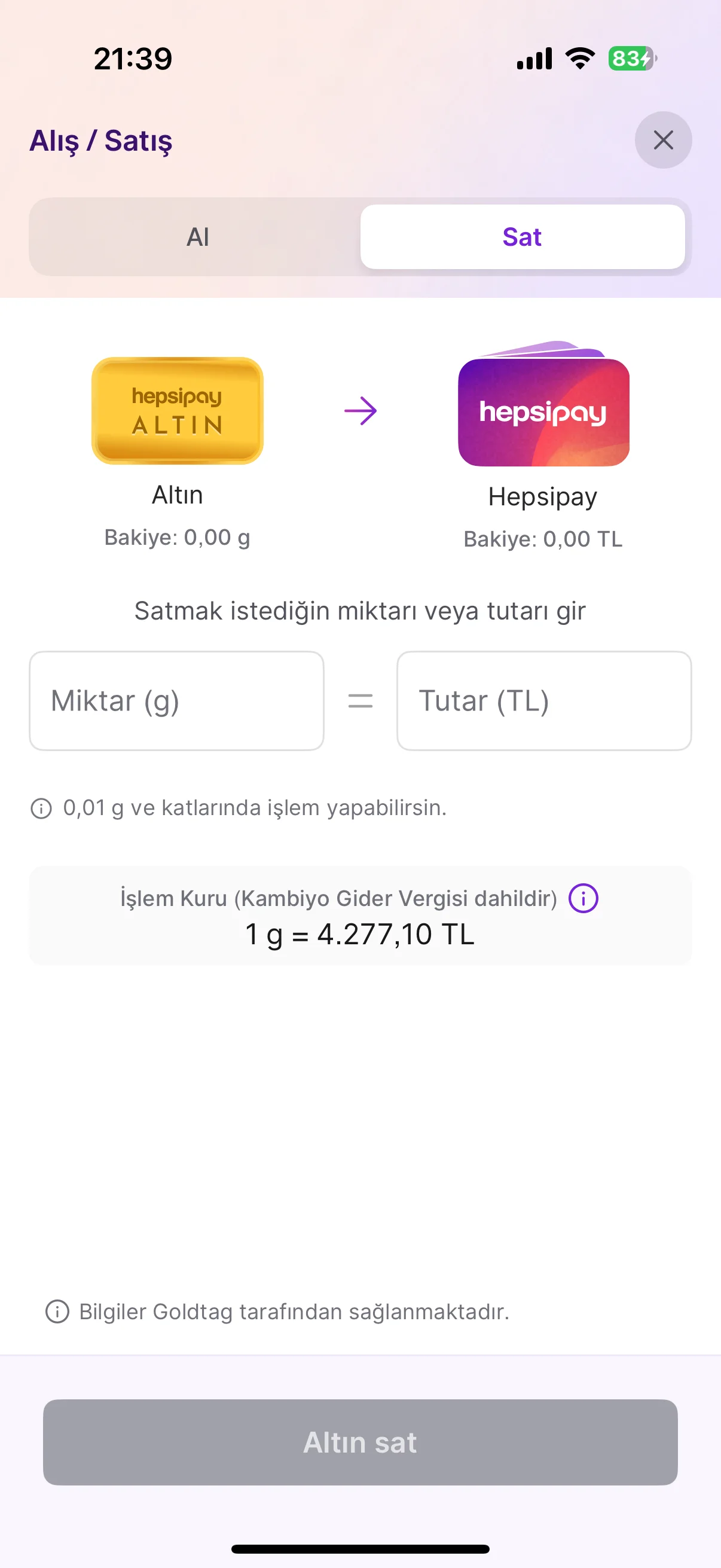721x1568 pixels.
Task: Open the İşlem Kuru info icon
Action: pos(583,898)
